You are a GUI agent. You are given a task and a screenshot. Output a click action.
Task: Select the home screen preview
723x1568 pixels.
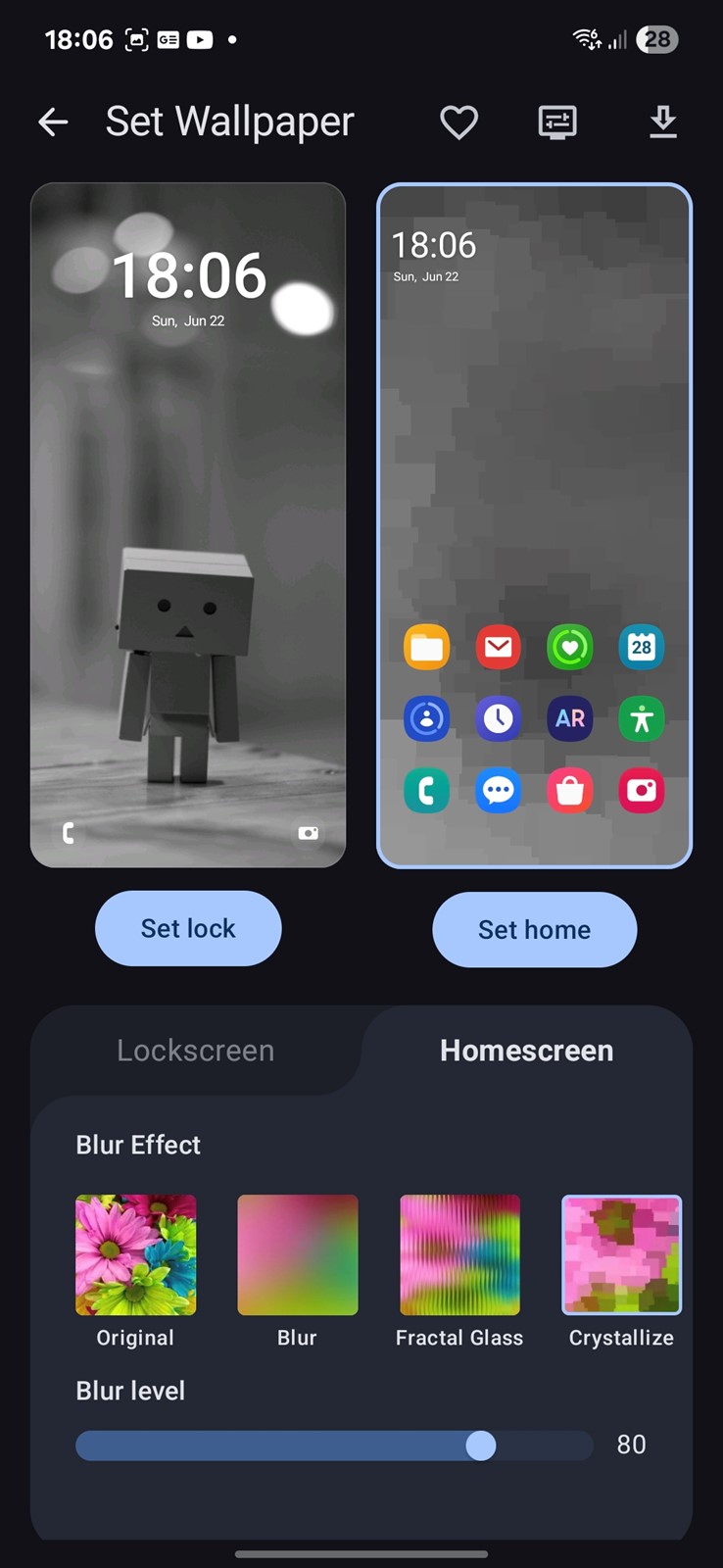(x=535, y=525)
